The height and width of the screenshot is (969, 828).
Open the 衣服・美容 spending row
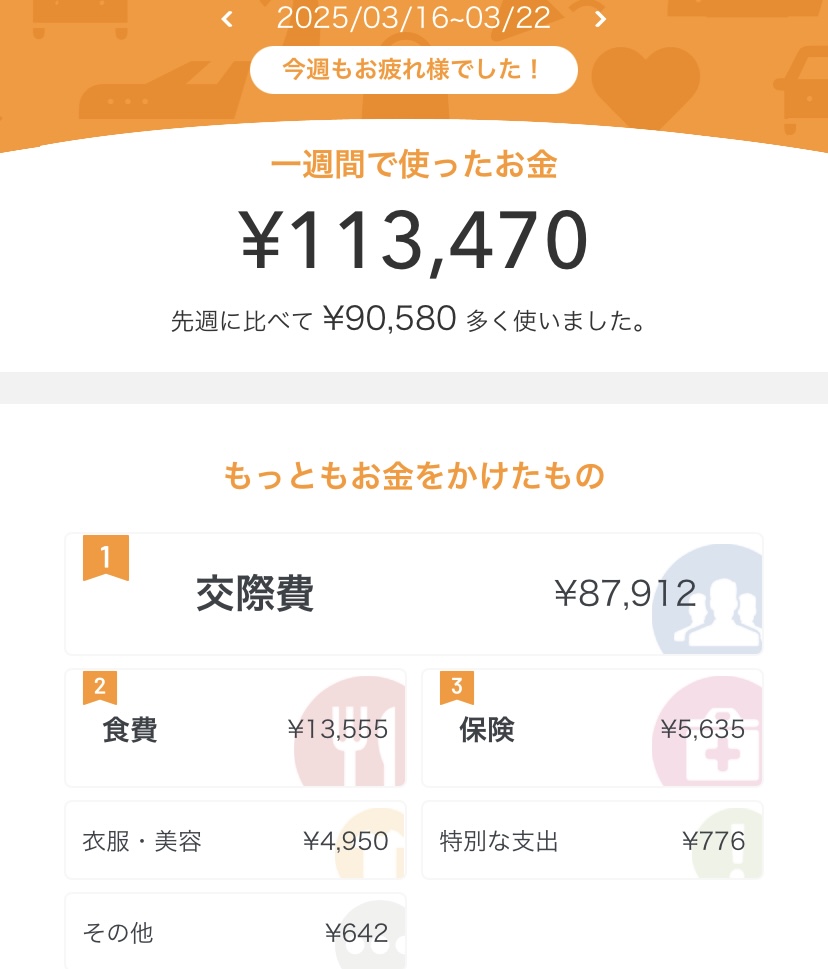tap(235, 841)
